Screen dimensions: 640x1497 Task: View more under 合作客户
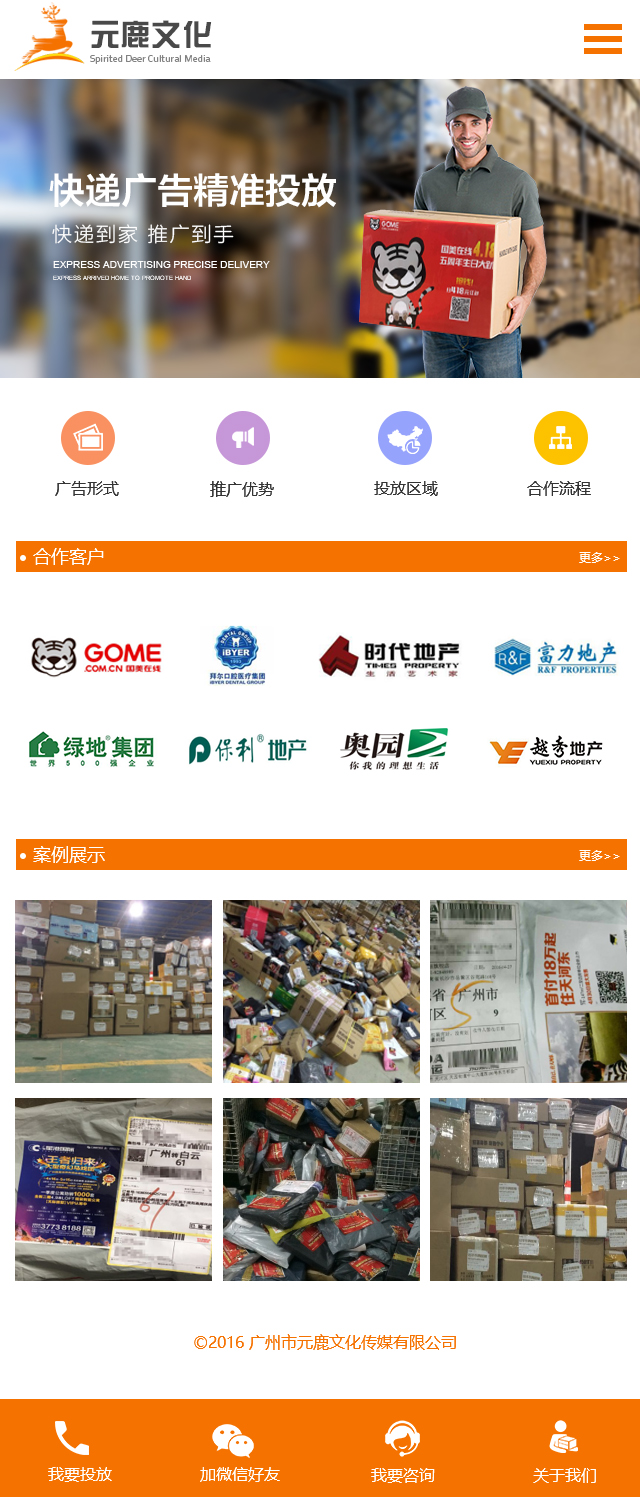[x=598, y=558]
